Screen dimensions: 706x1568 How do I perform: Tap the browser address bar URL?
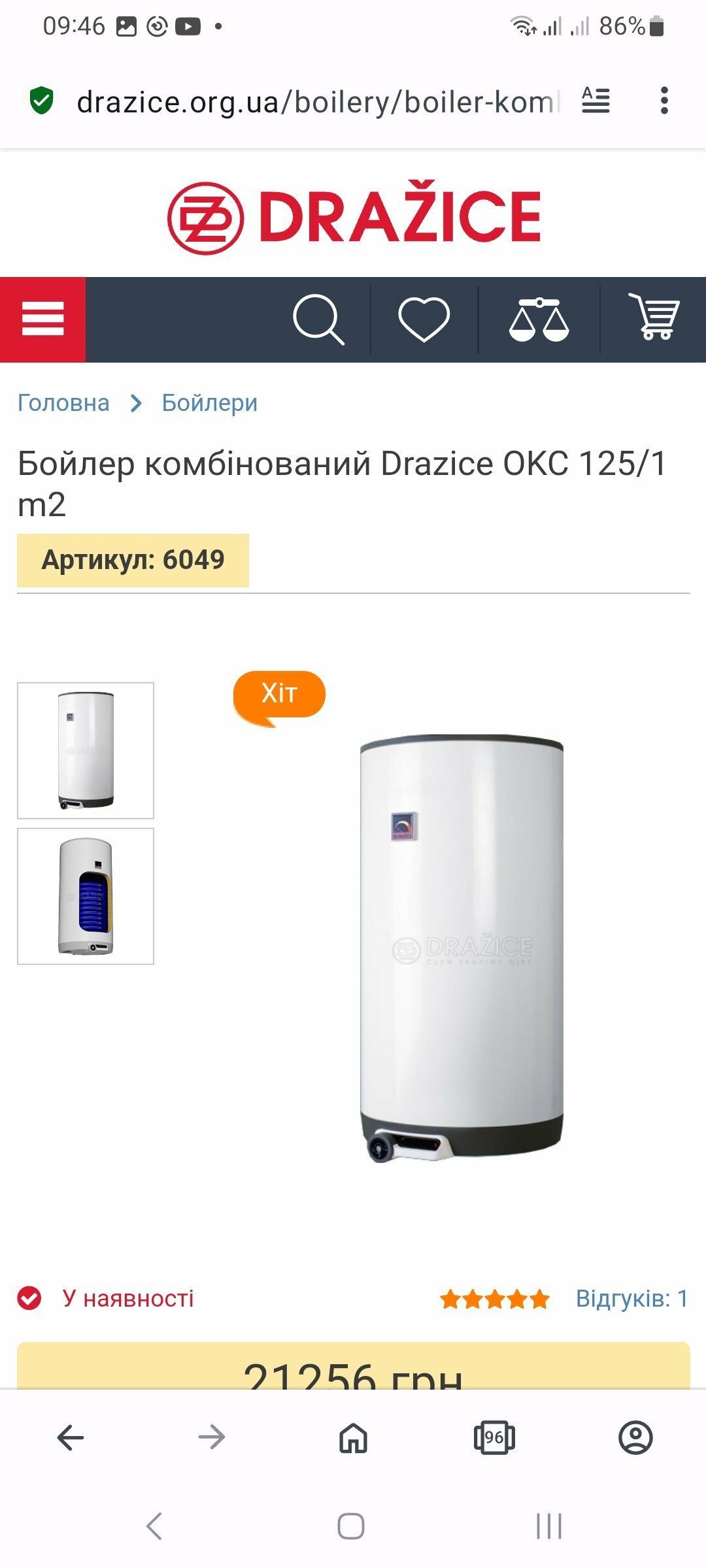tap(318, 102)
